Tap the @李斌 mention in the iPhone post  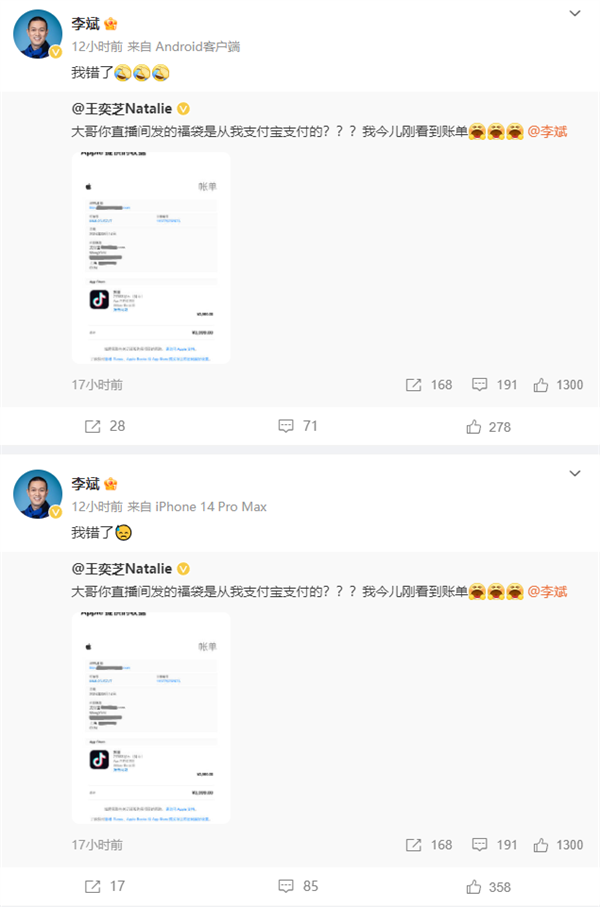[547, 591]
